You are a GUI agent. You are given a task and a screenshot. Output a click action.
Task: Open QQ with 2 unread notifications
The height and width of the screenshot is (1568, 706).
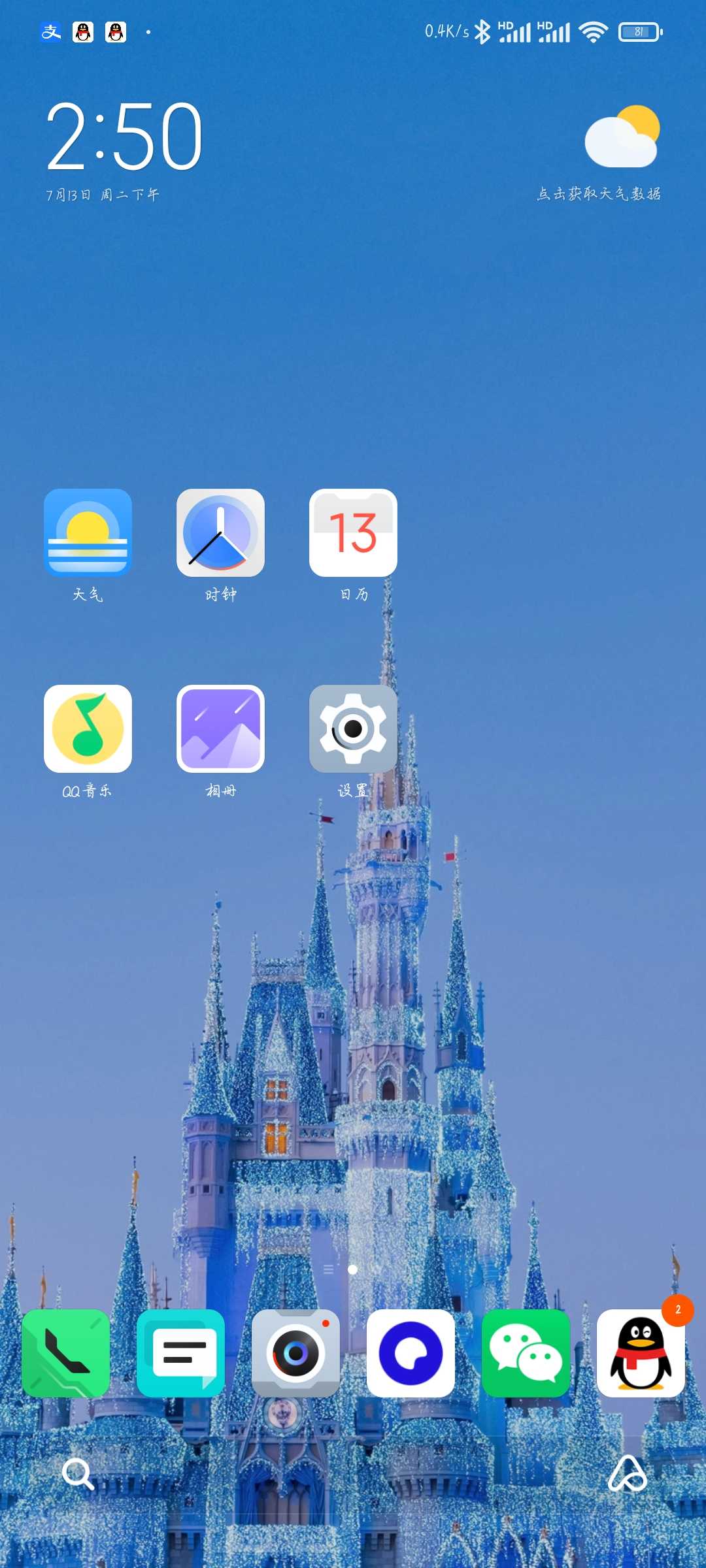[x=641, y=1353]
